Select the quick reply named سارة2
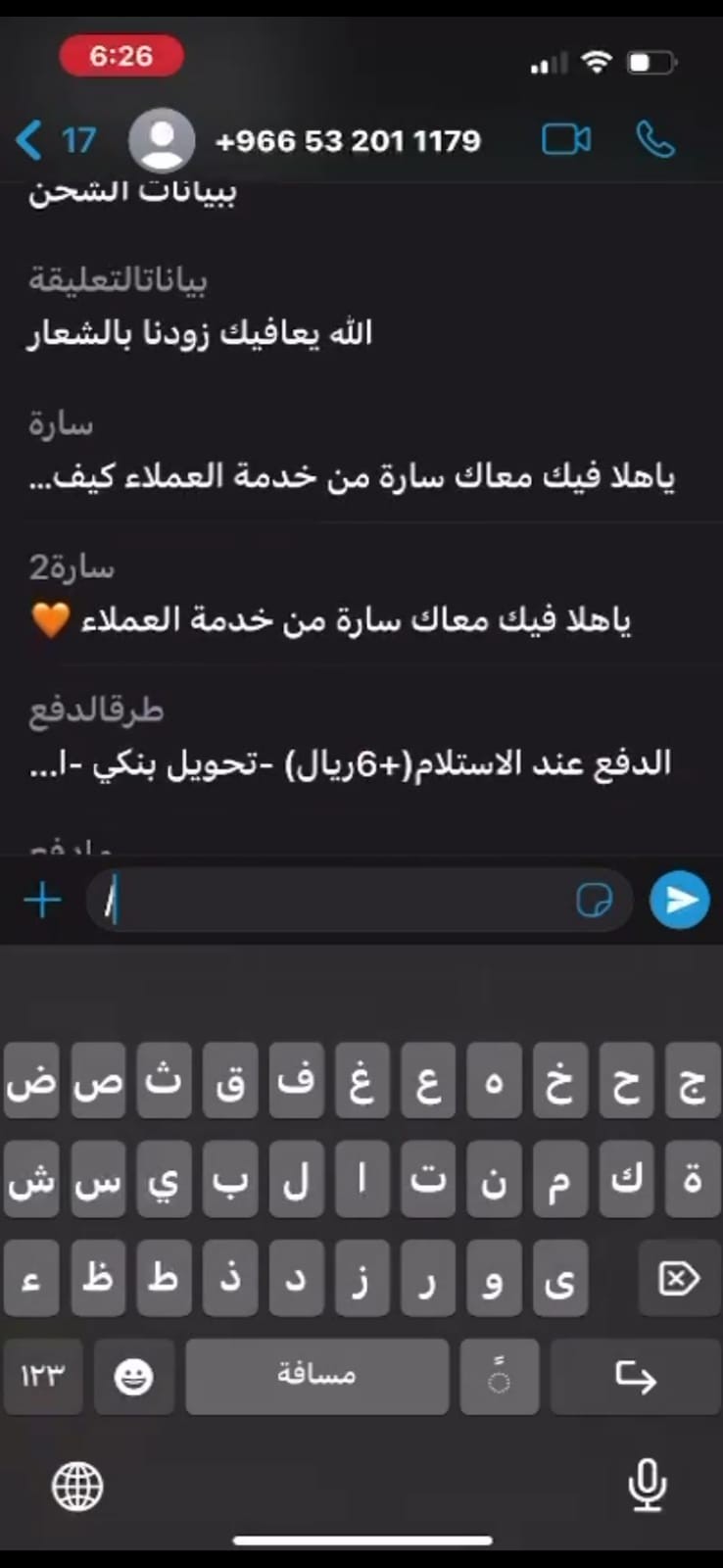The width and height of the screenshot is (723, 1568). point(361,595)
